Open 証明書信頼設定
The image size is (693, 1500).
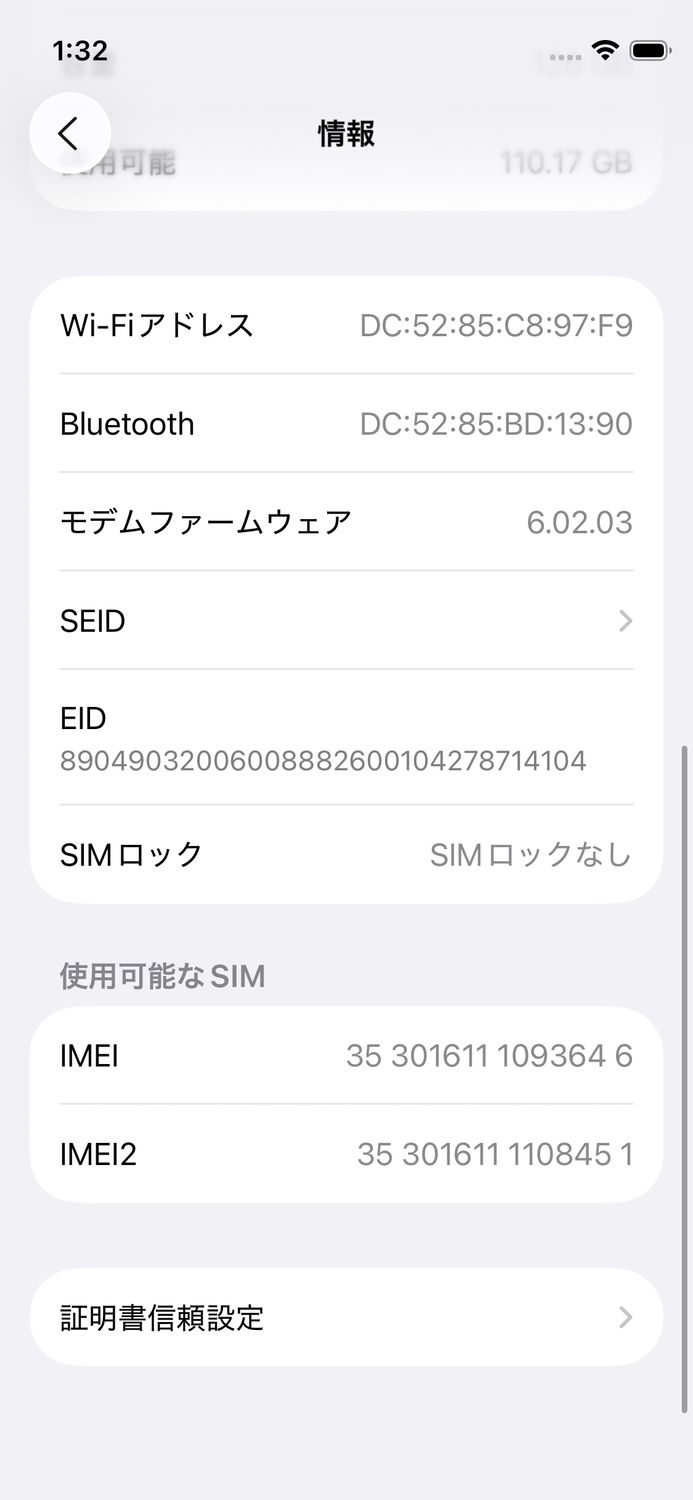(346, 1317)
